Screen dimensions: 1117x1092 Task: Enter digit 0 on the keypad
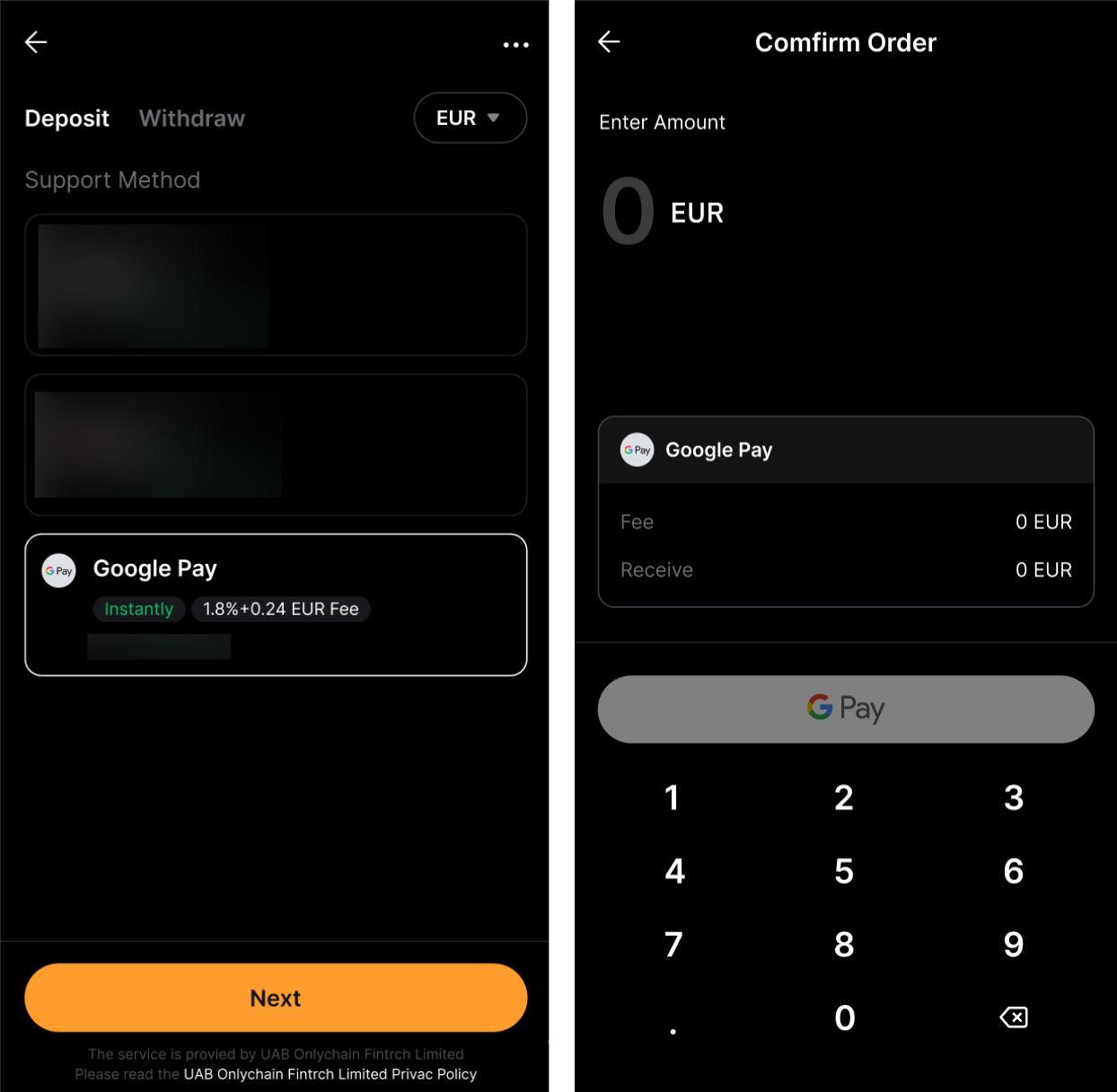coord(844,1017)
